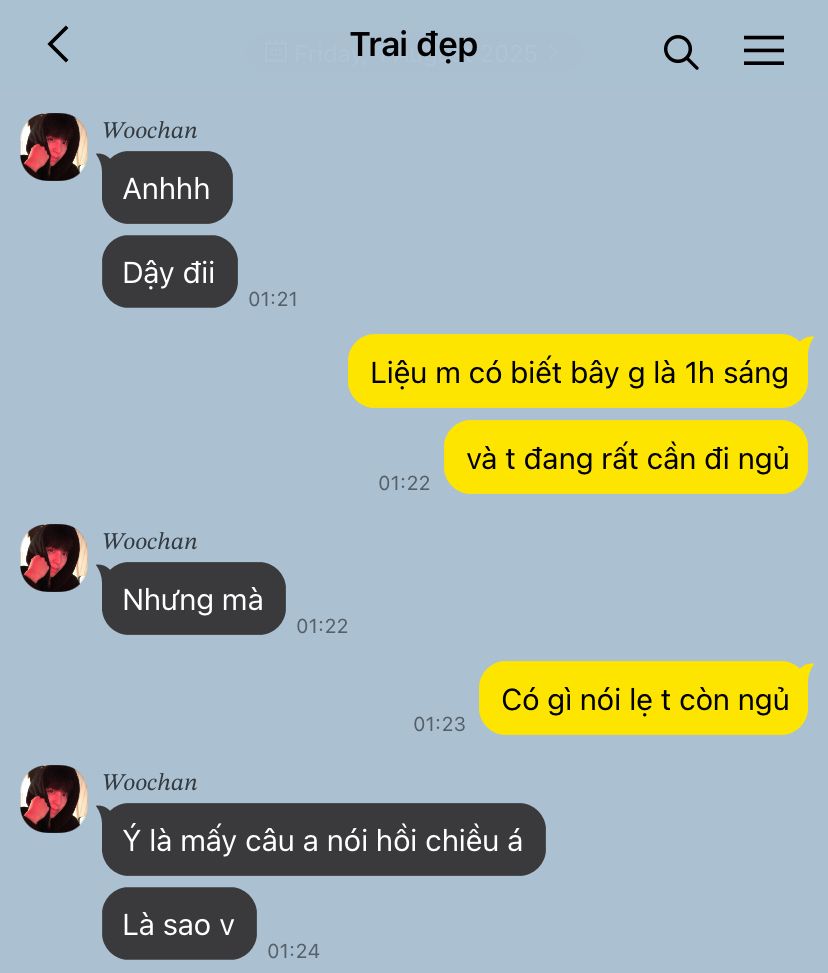Tap Woochan's avatar beside 'Nhưng mà'

[x=54, y=558]
